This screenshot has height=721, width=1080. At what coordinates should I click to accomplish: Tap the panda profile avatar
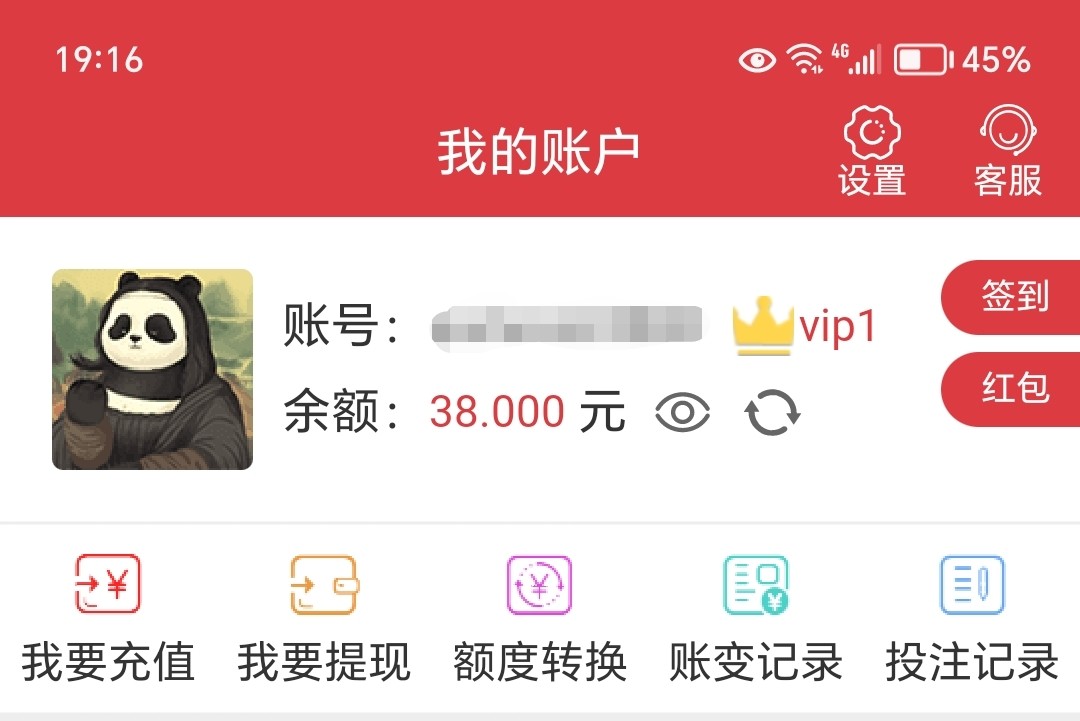point(152,369)
